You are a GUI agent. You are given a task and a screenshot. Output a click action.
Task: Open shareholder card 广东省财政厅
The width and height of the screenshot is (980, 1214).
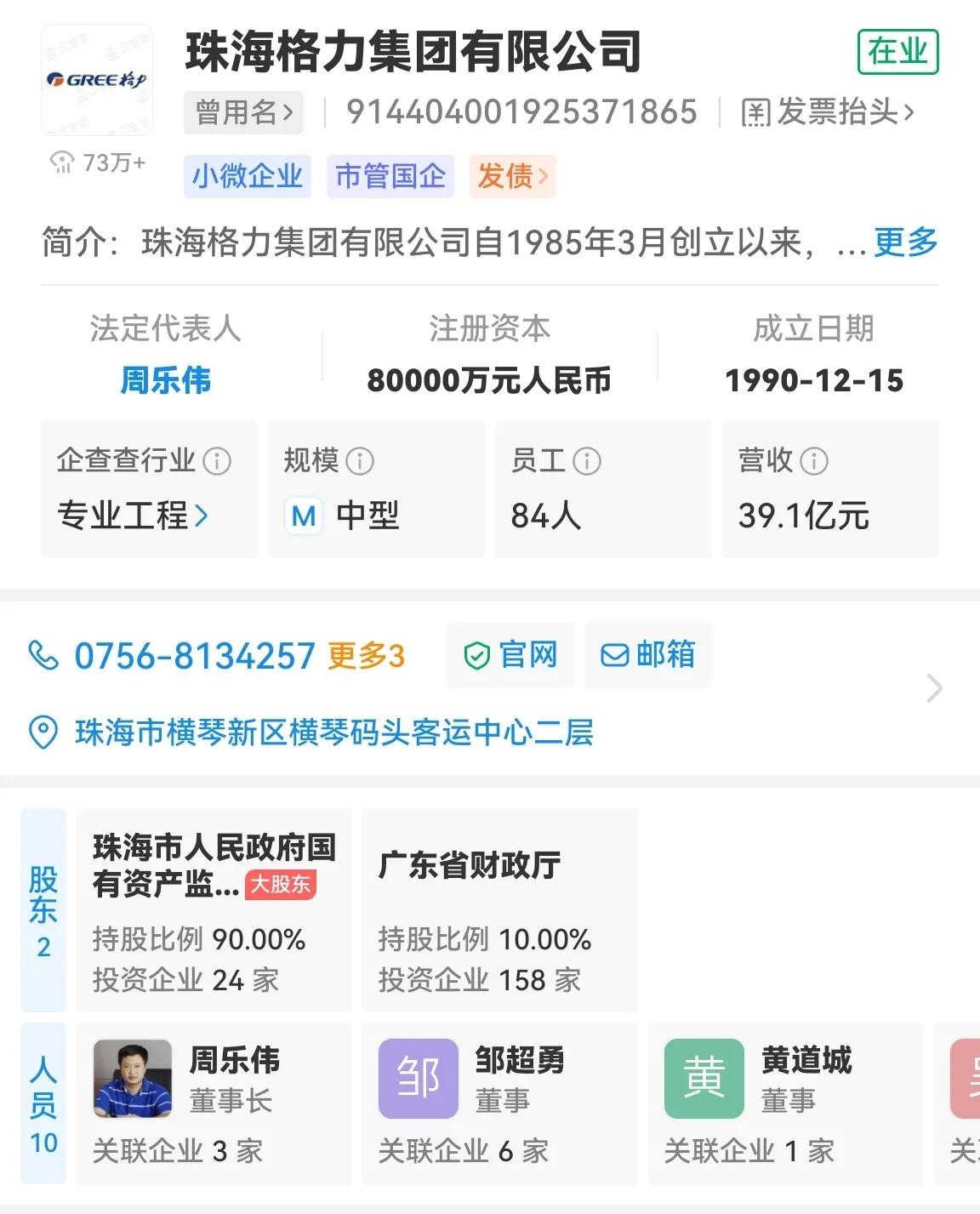pos(499,910)
